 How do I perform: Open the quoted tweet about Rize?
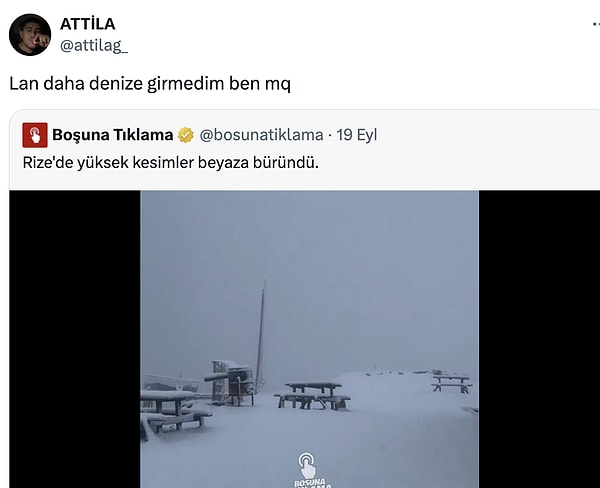[x=170, y=161]
